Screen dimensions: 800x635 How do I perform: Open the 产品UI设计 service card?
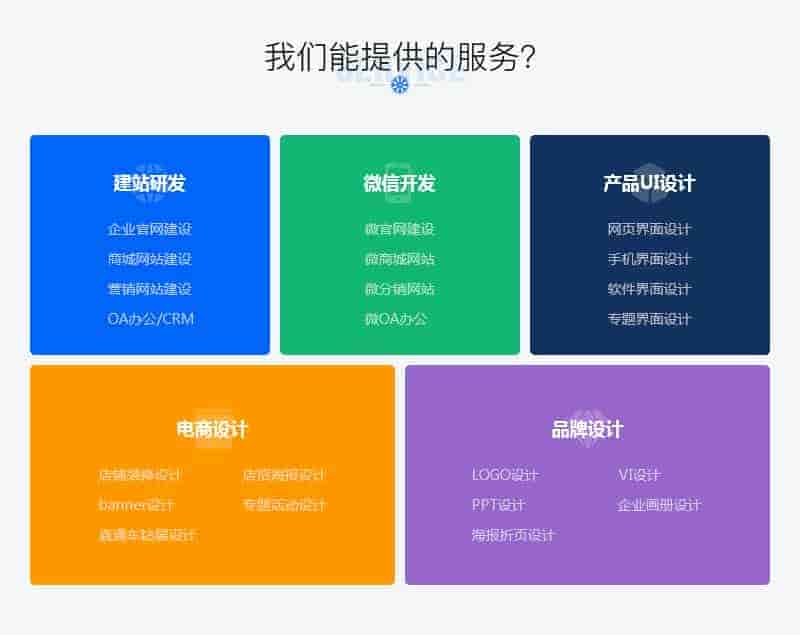(x=649, y=184)
